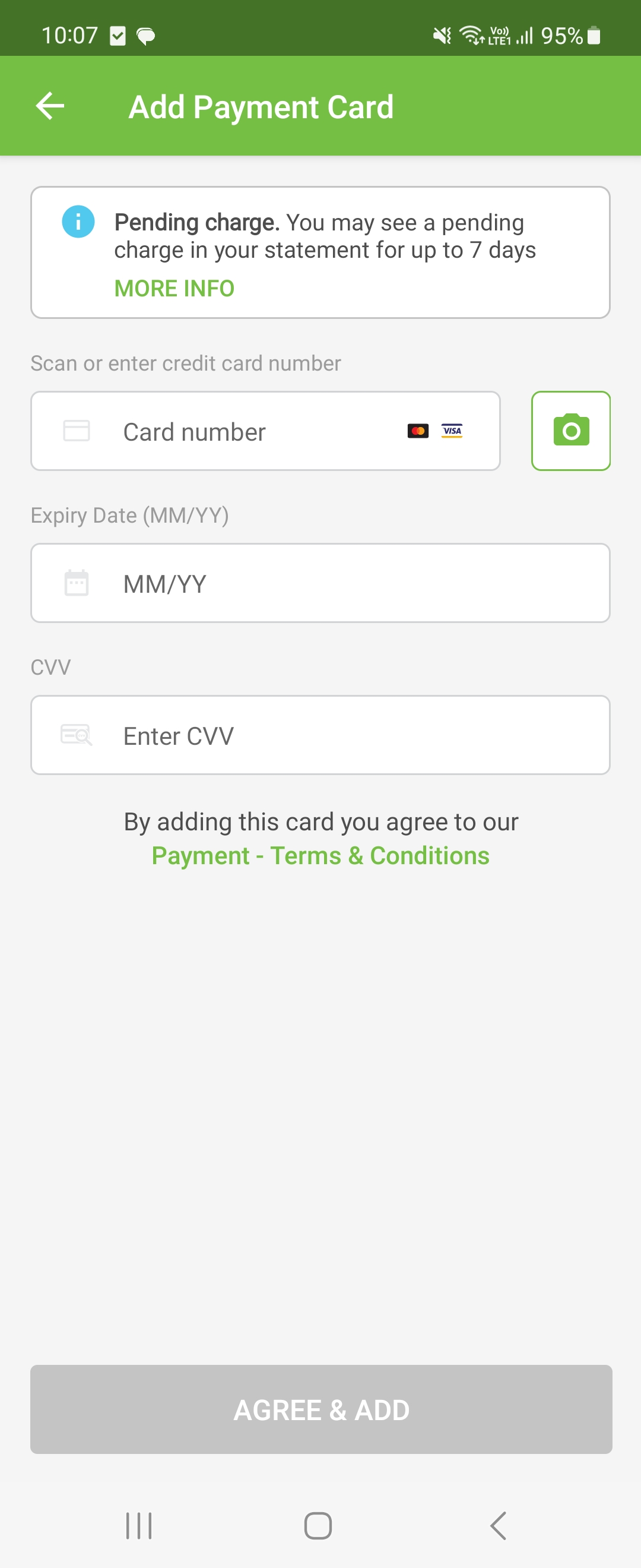
Task: Click the back arrow to leave Add Payment Card
Action: click(x=49, y=105)
